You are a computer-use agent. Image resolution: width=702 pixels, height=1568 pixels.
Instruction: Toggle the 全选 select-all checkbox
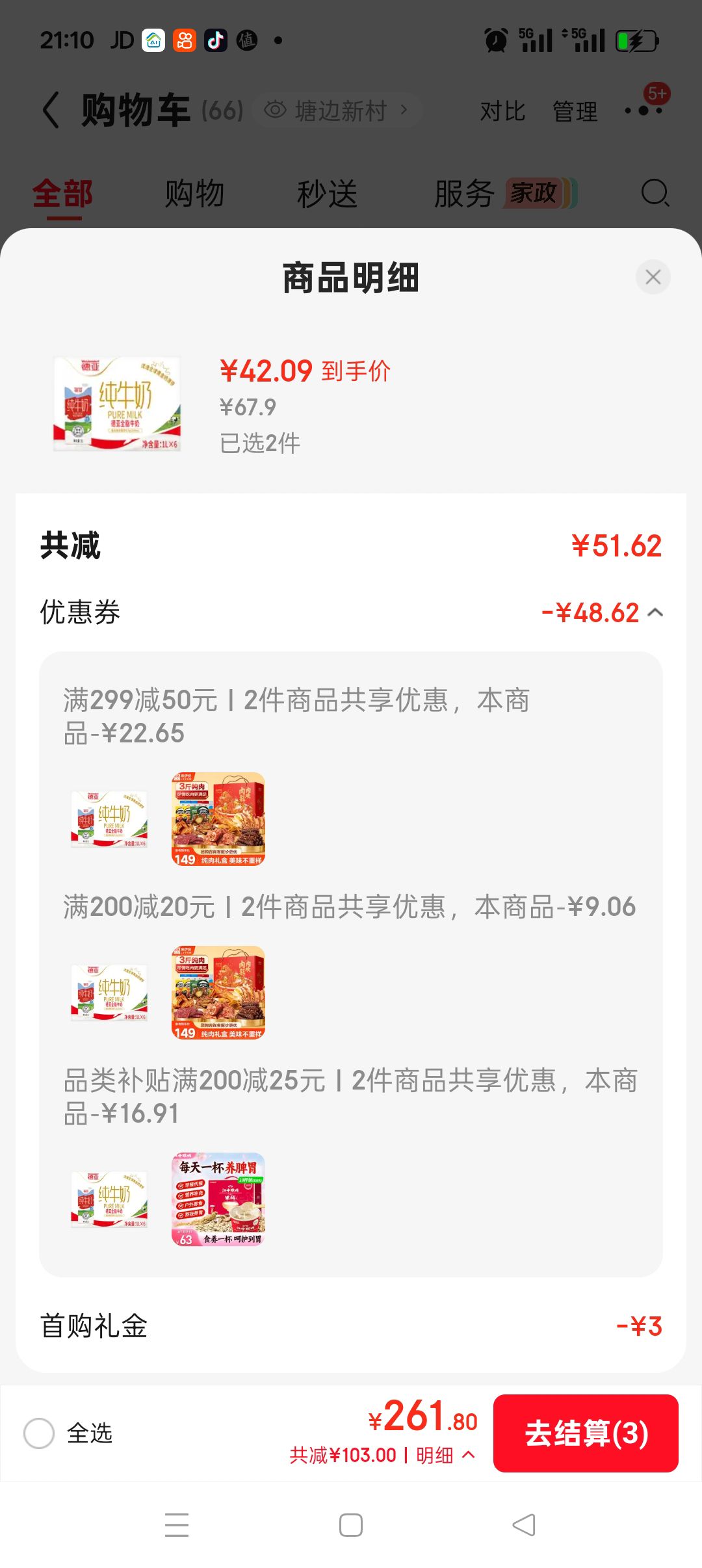(39, 1433)
